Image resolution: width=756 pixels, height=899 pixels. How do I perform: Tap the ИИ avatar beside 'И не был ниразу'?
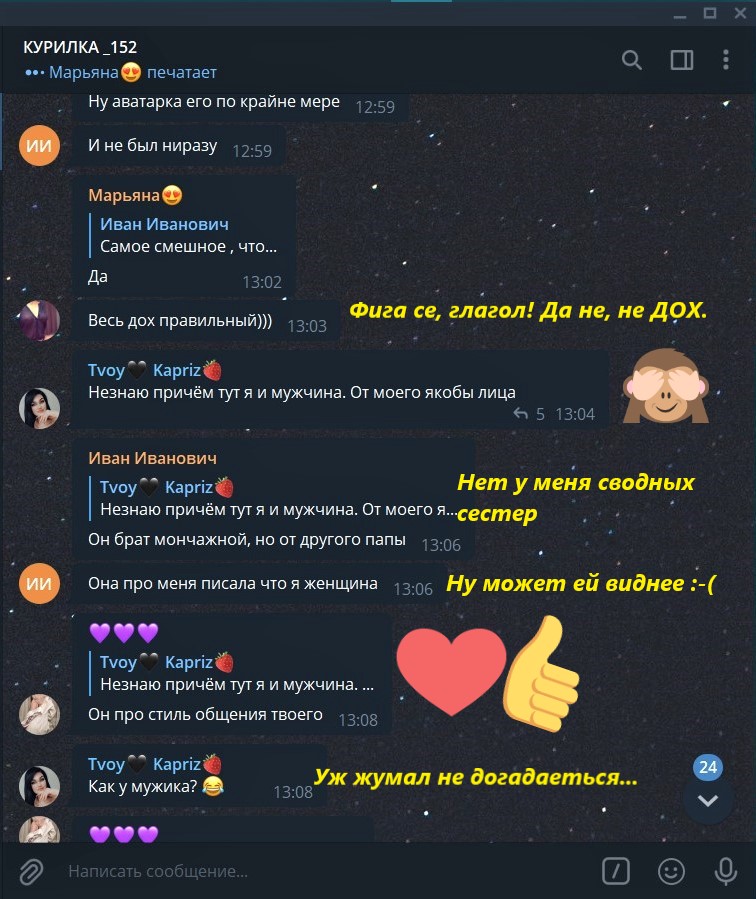tap(40, 148)
